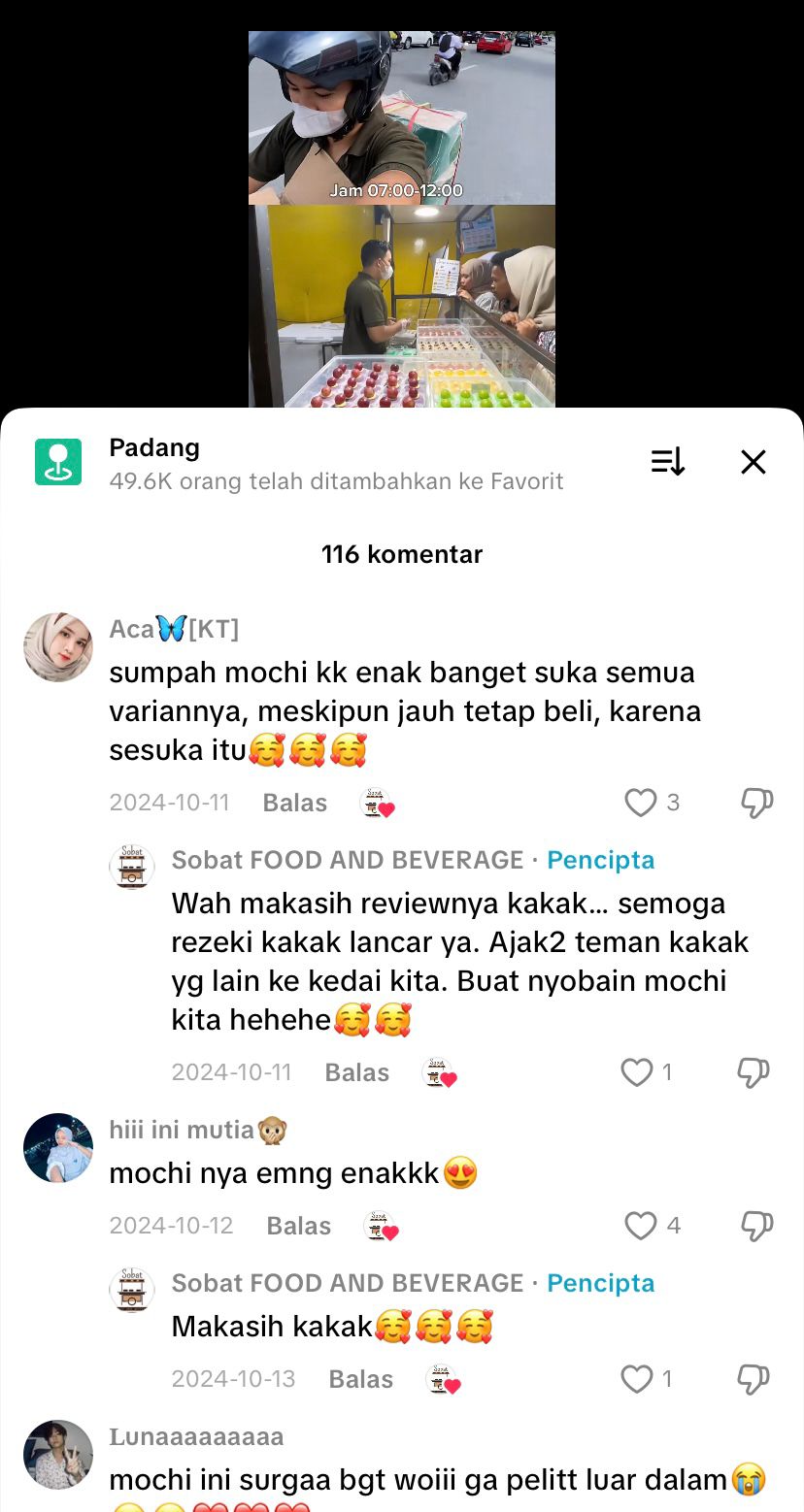
Task: Like Aca's comment about mochi variants
Action: (641, 803)
